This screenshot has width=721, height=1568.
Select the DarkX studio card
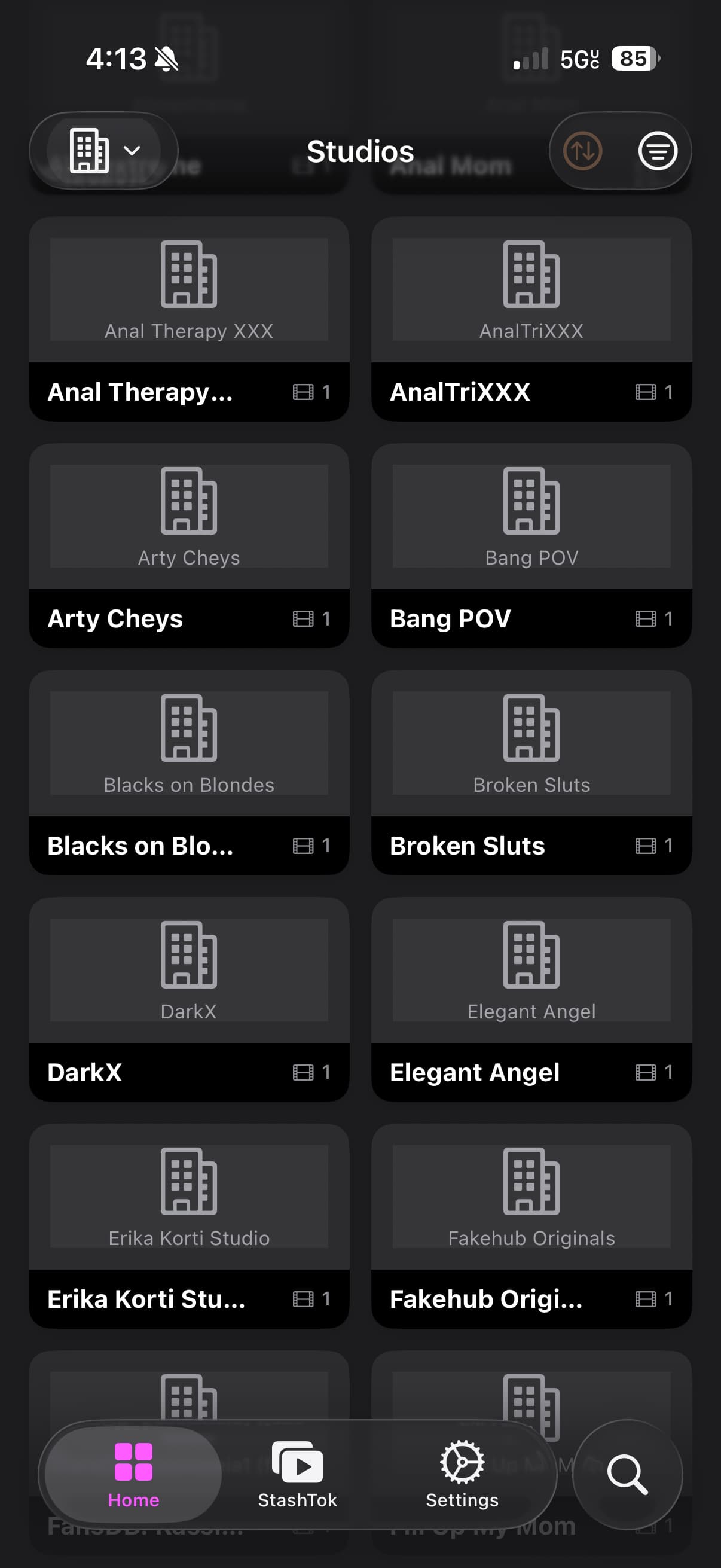click(188, 999)
